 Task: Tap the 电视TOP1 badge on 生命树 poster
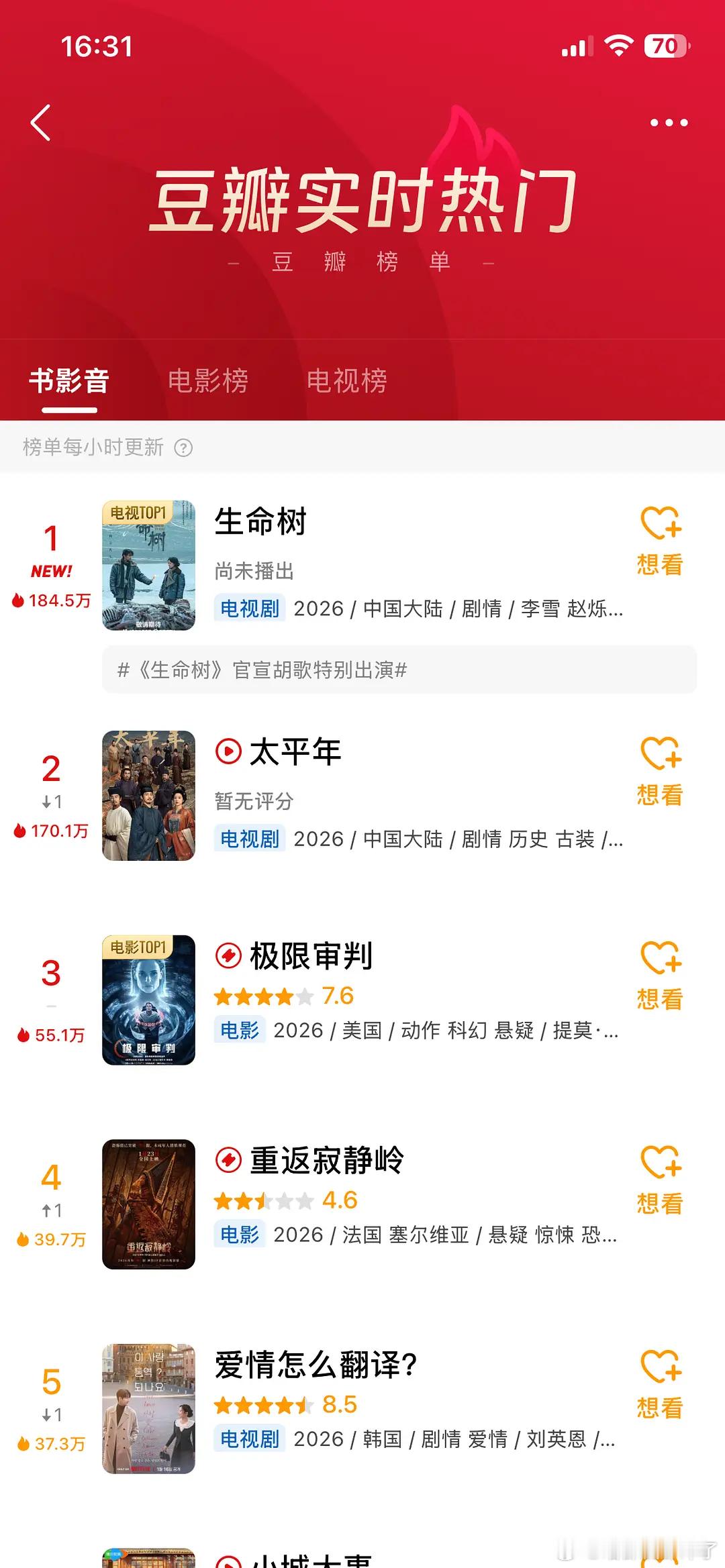[140, 513]
